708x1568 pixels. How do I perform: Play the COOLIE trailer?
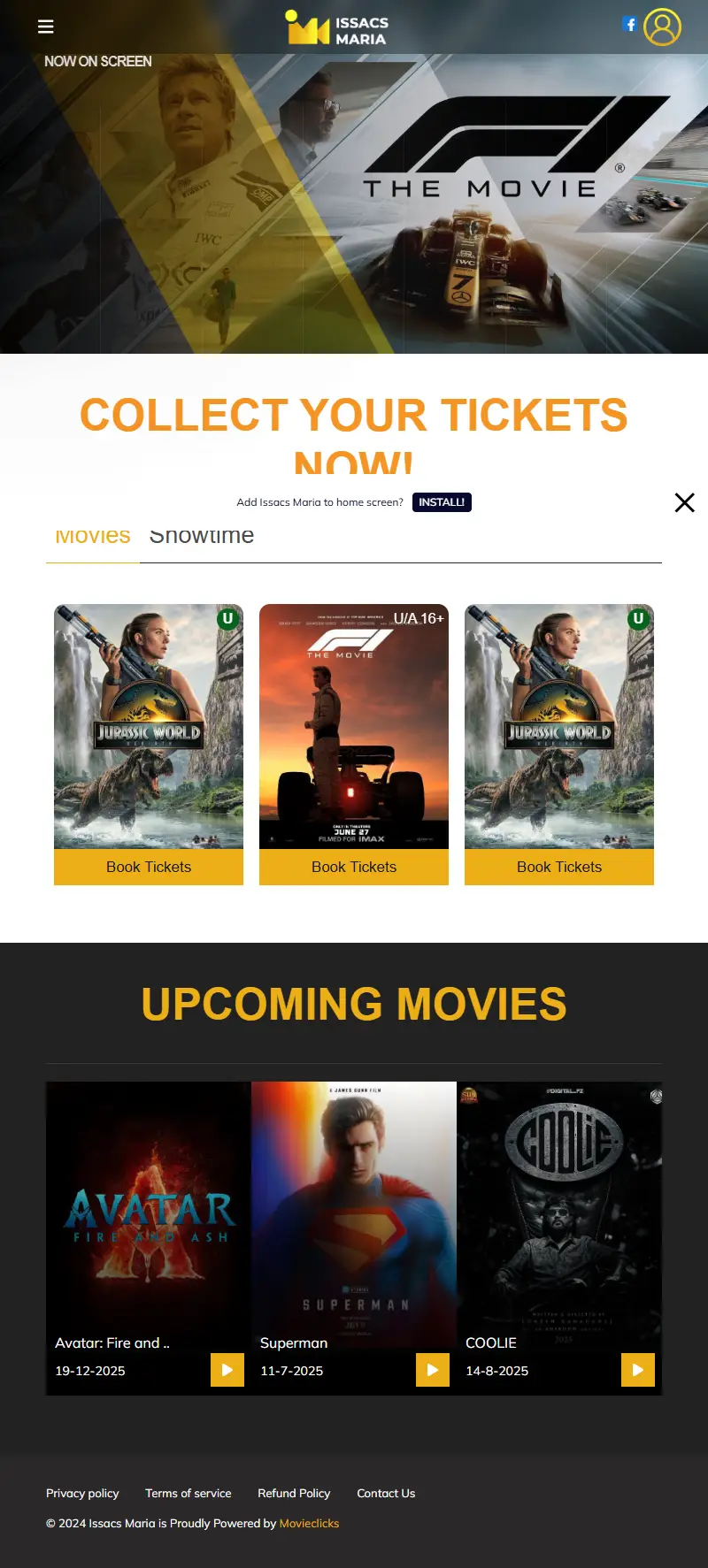(x=638, y=1370)
